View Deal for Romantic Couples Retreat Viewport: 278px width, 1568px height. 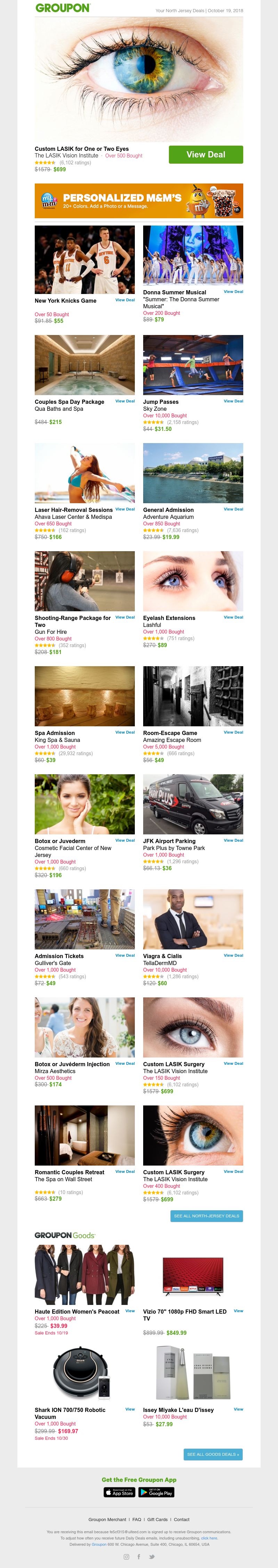(x=125, y=1172)
